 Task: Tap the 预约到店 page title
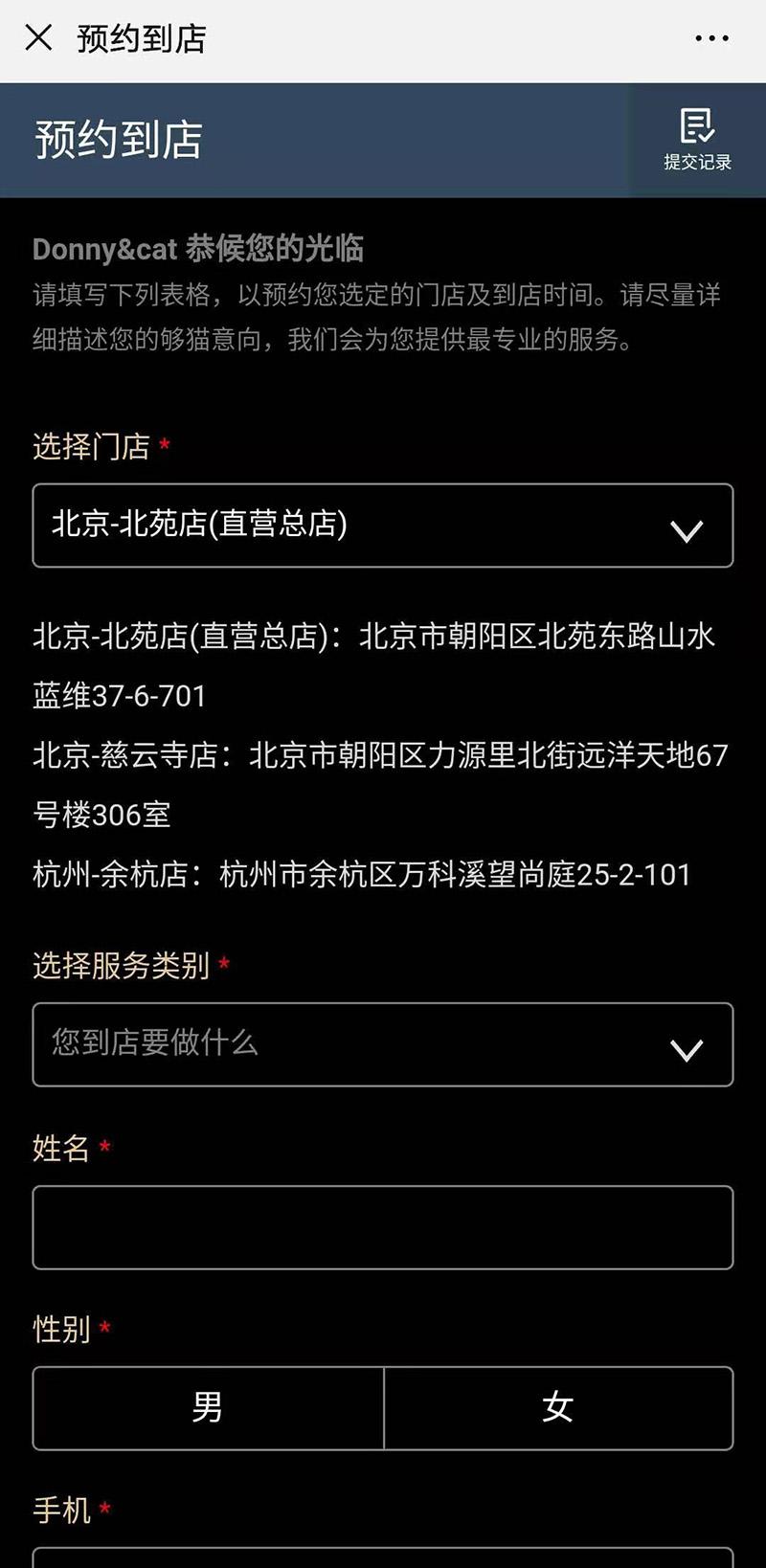click(x=139, y=37)
